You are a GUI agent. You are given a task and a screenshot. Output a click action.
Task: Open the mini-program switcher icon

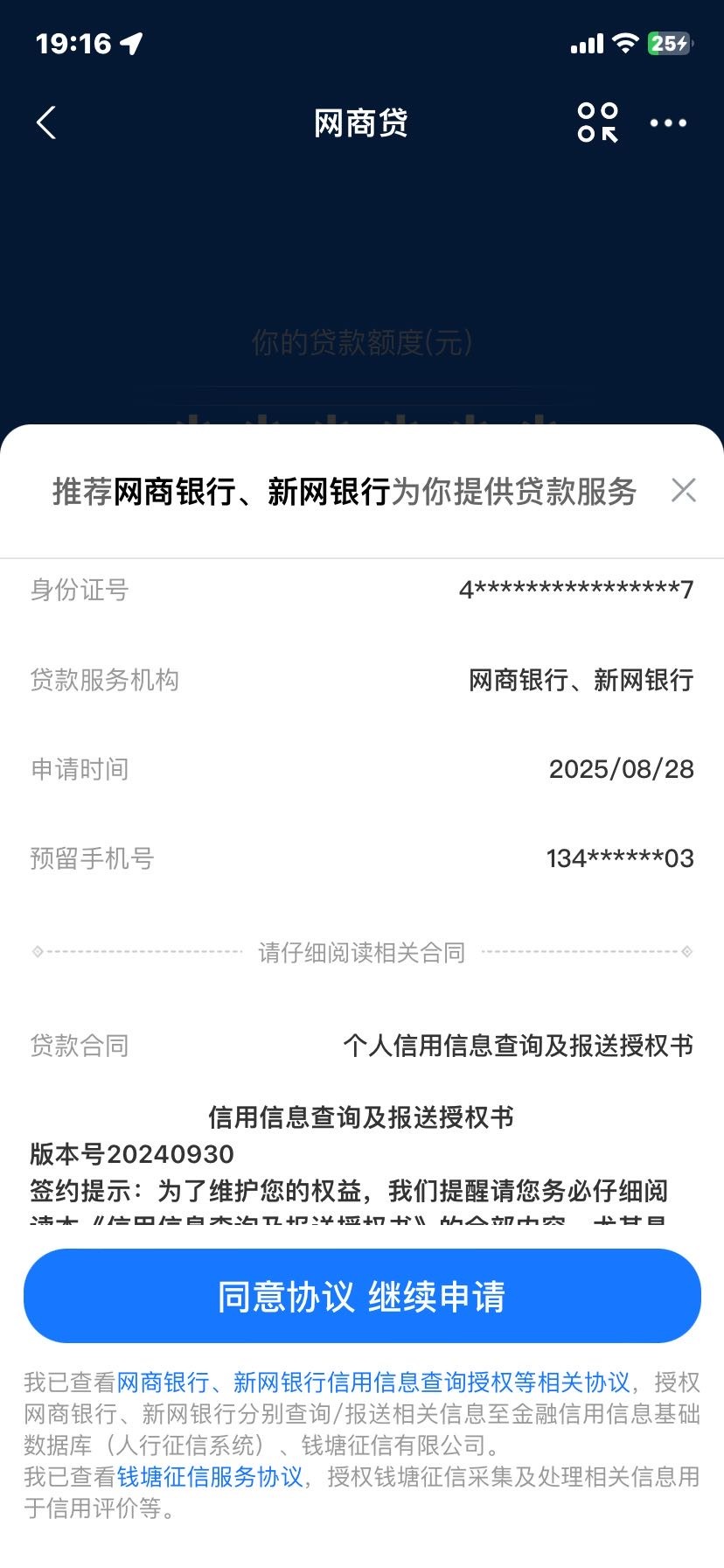598,122
